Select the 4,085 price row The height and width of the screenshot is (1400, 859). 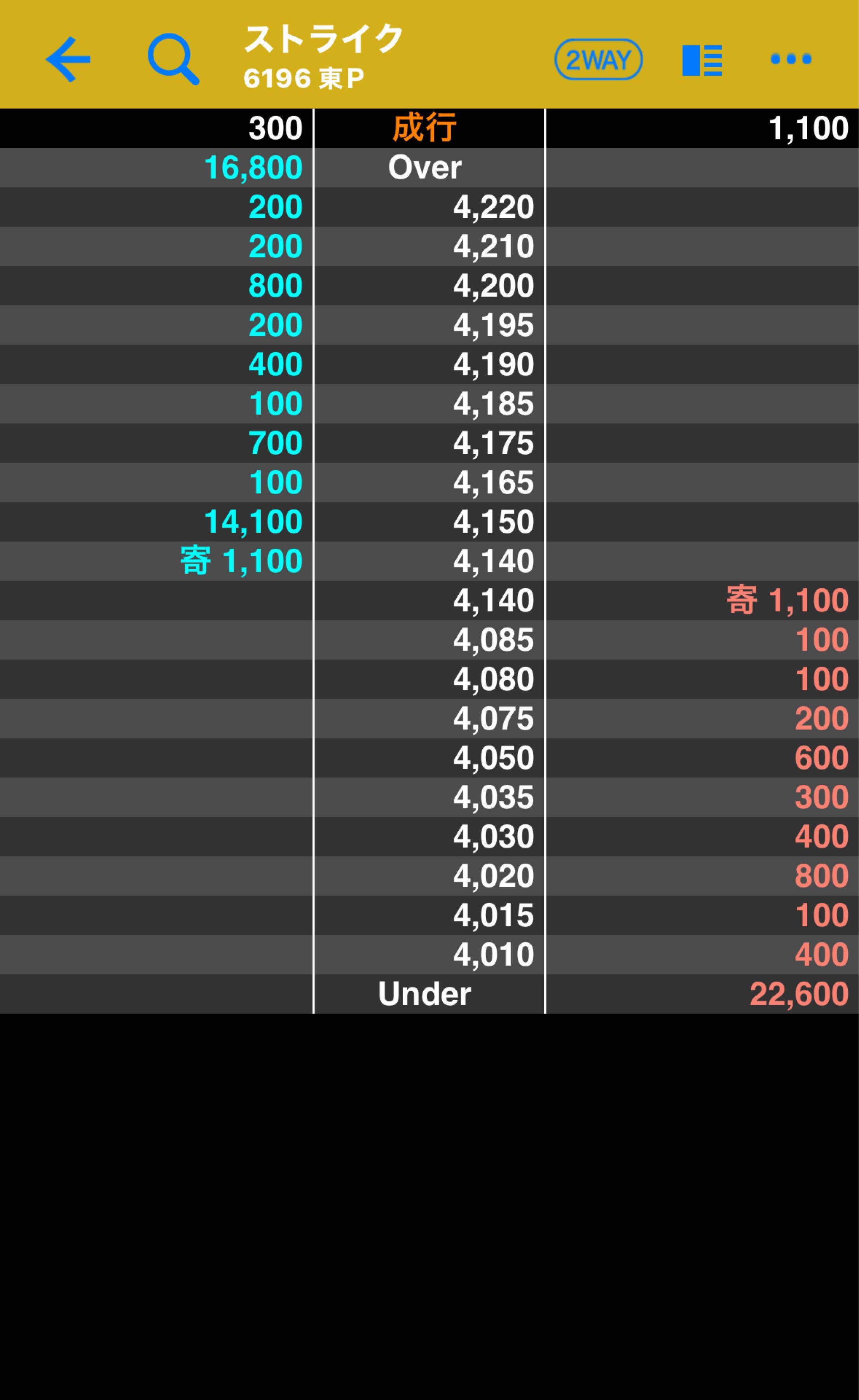429,639
